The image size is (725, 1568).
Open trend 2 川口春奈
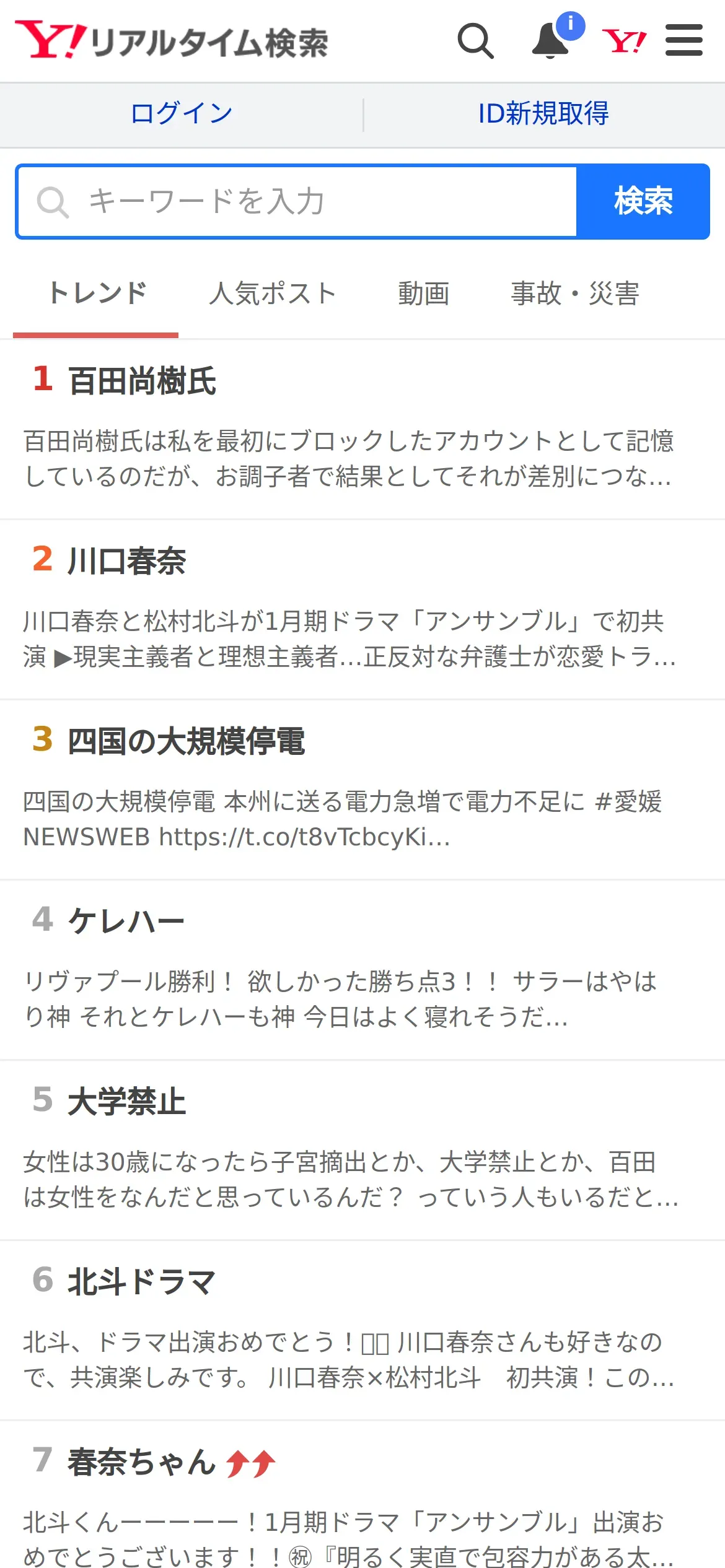[x=362, y=610]
